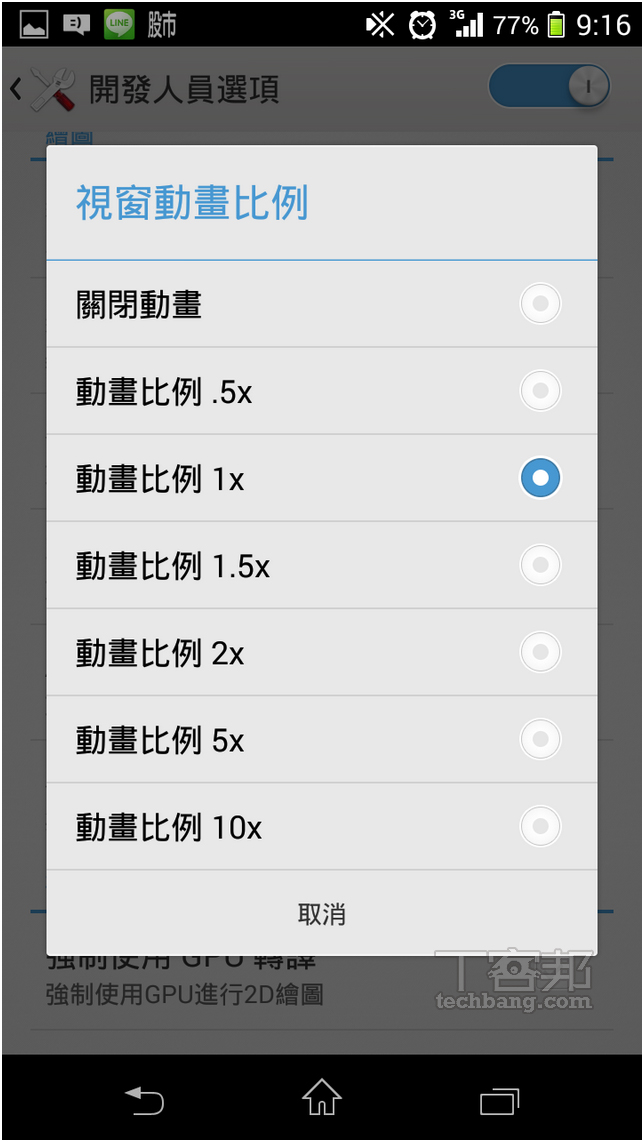Choose 動畫比例 5x

pos(321,739)
